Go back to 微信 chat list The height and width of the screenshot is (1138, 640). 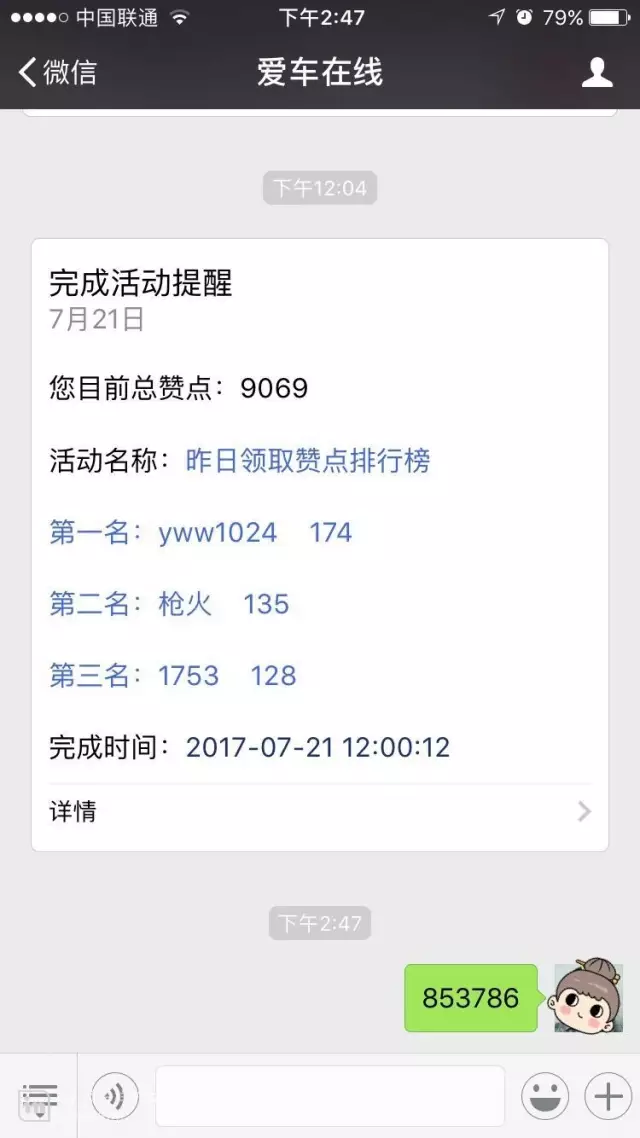pyautogui.click(x=58, y=73)
